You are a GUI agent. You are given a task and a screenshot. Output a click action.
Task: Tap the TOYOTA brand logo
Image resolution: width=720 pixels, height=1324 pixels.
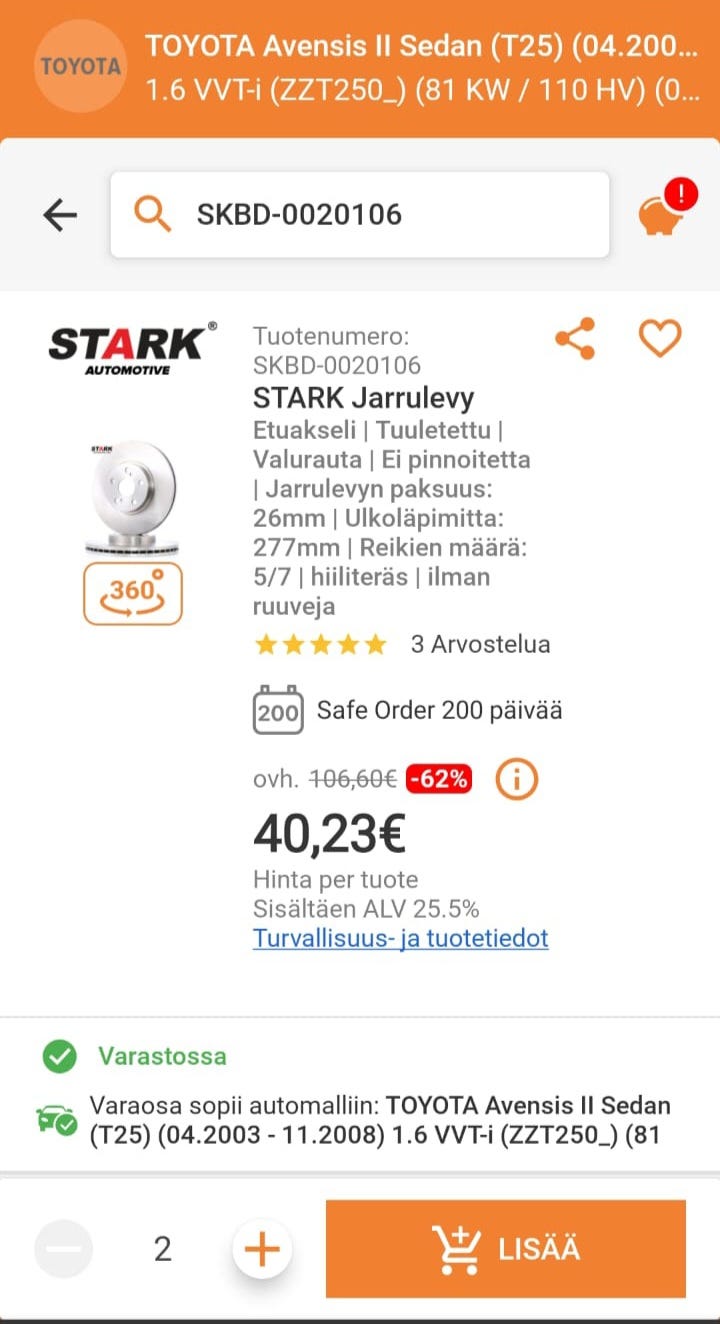[80, 66]
